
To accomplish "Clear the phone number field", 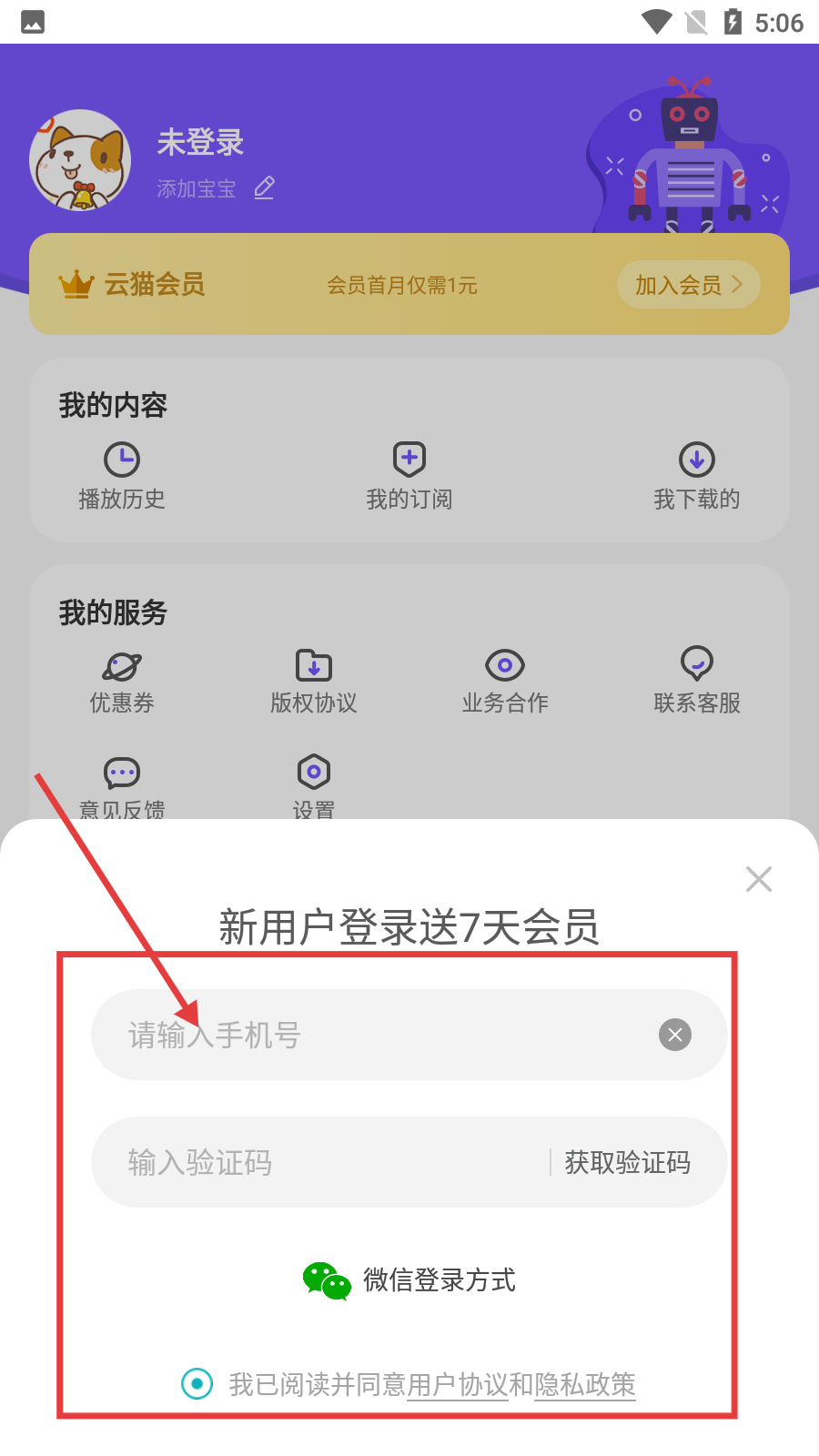I will [x=674, y=1035].
